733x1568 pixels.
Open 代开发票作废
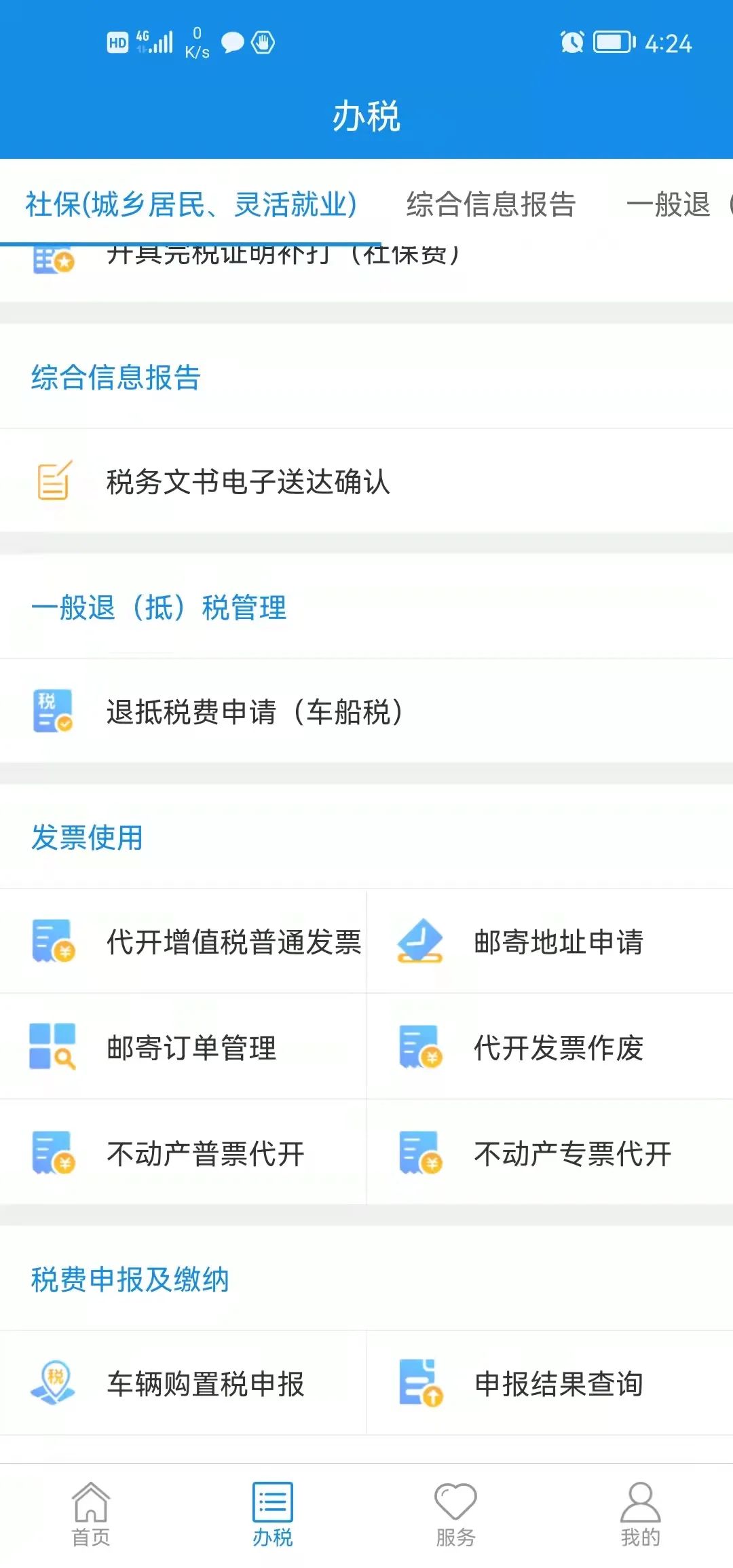pyautogui.click(x=550, y=1047)
